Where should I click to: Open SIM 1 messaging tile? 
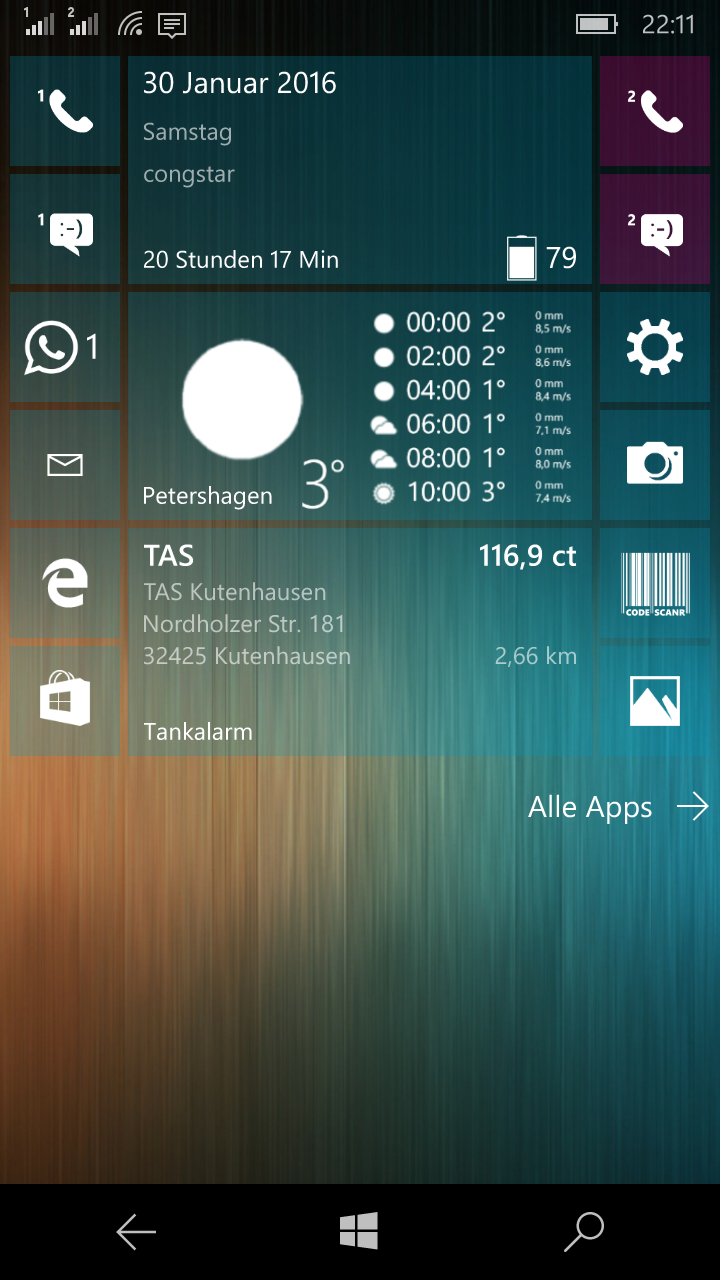65,229
